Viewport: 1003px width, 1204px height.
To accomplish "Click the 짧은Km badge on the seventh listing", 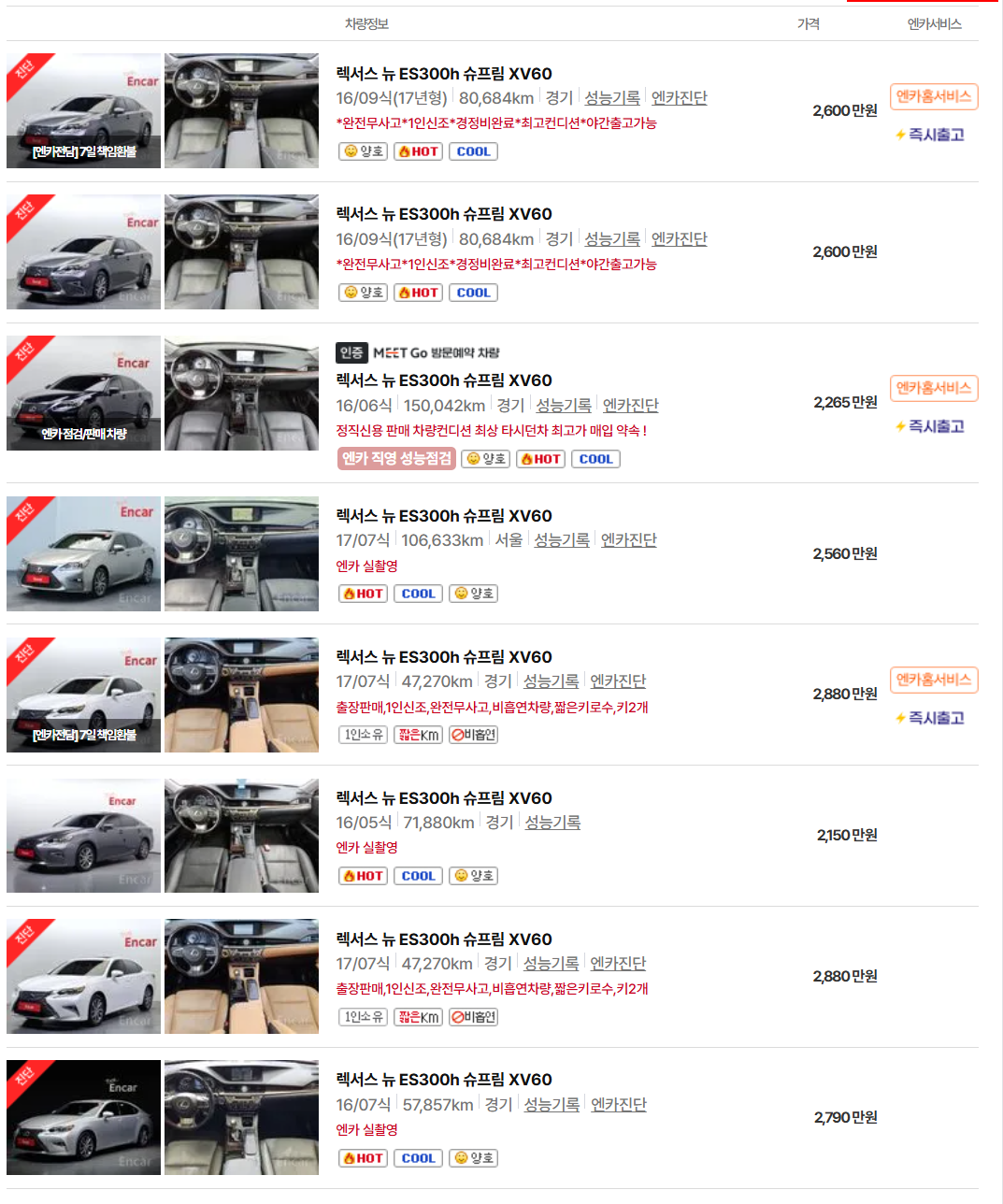I will (418, 1016).
